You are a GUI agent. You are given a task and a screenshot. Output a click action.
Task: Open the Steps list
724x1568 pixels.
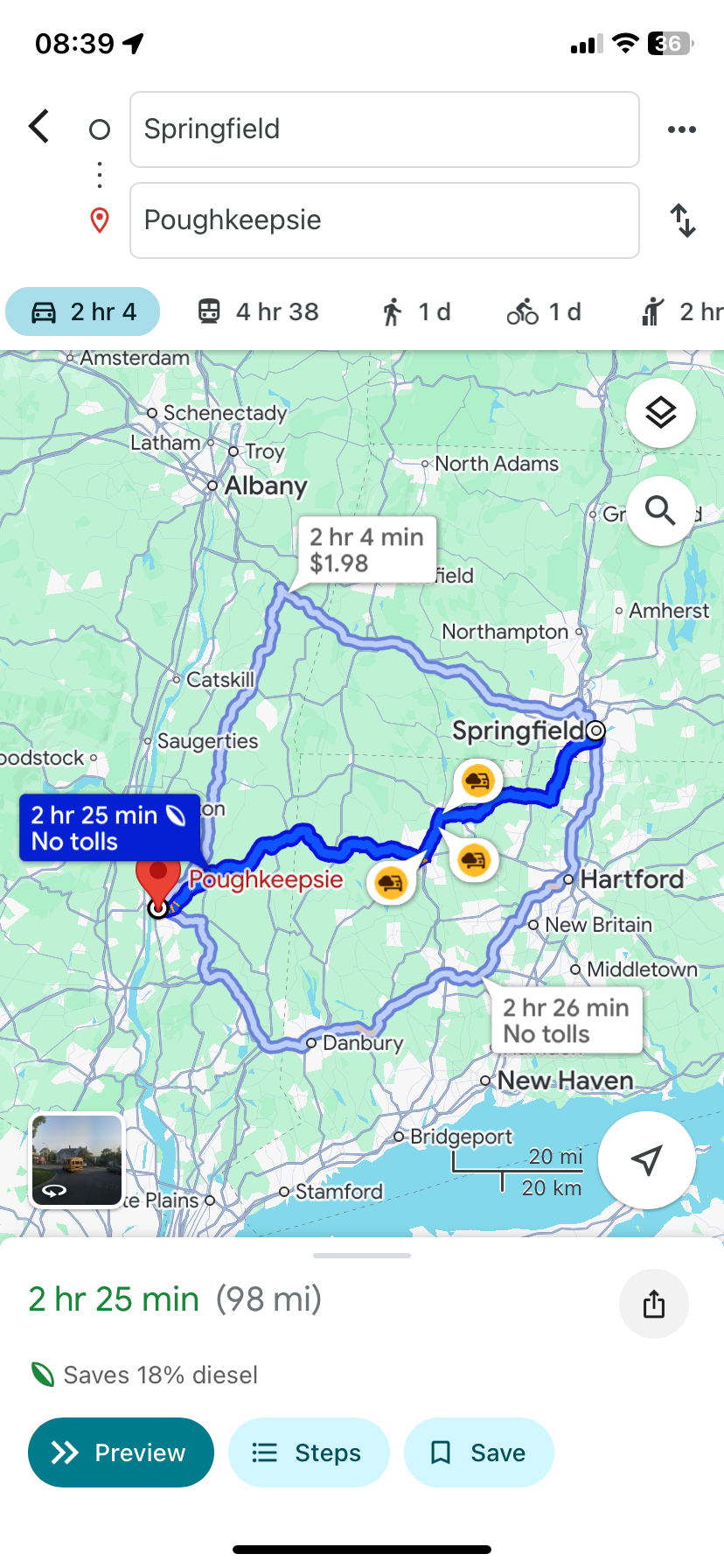click(309, 1452)
